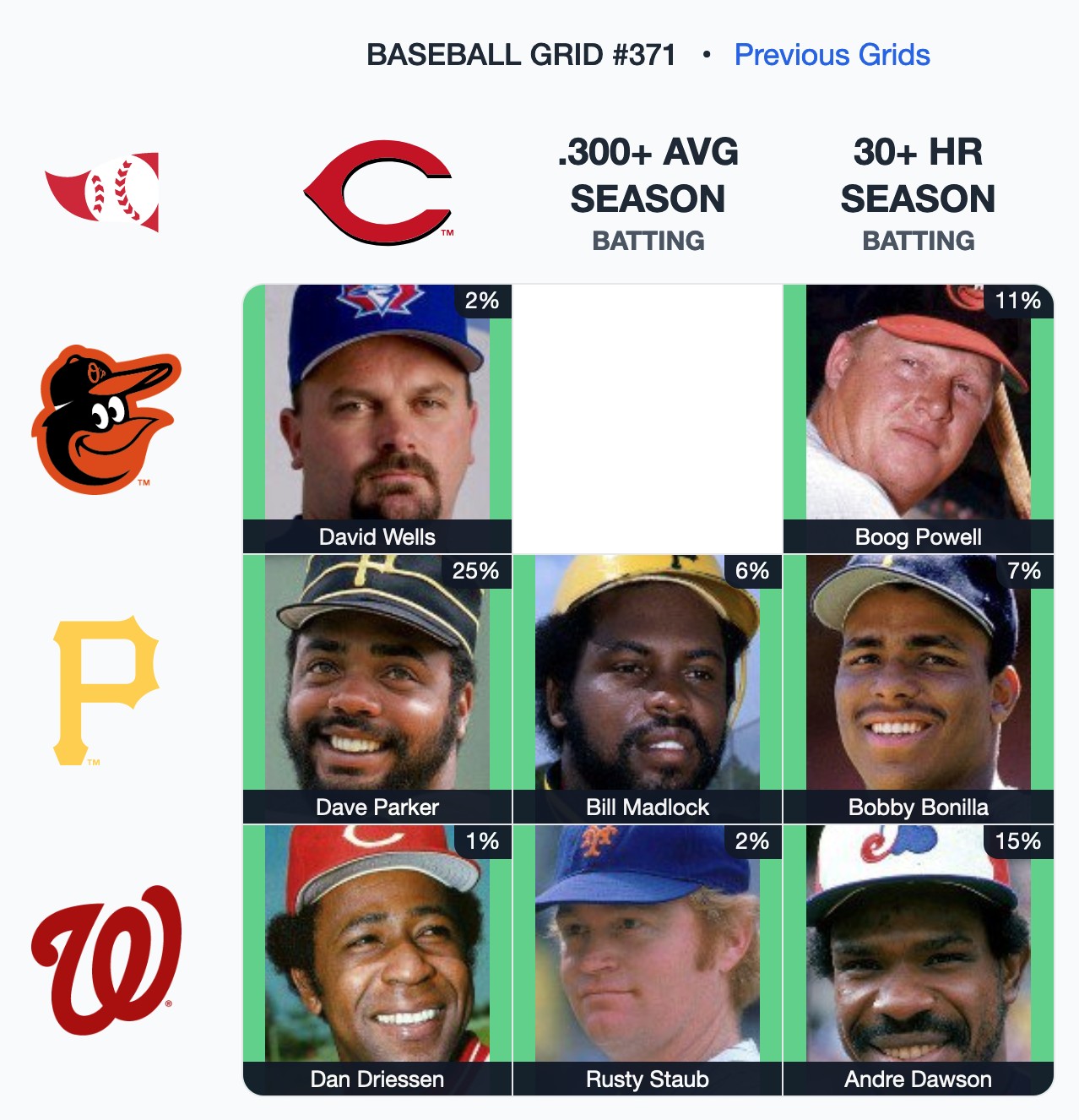Image resolution: width=1079 pixels, height=1120 pixels.
Task: View the Andre Dawson cell
Action: [918, 960]
